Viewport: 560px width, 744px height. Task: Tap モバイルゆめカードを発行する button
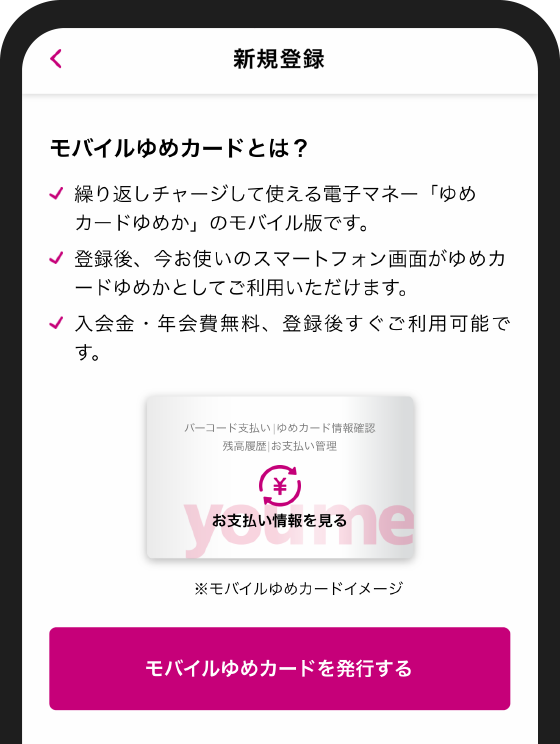pos(280,669)
